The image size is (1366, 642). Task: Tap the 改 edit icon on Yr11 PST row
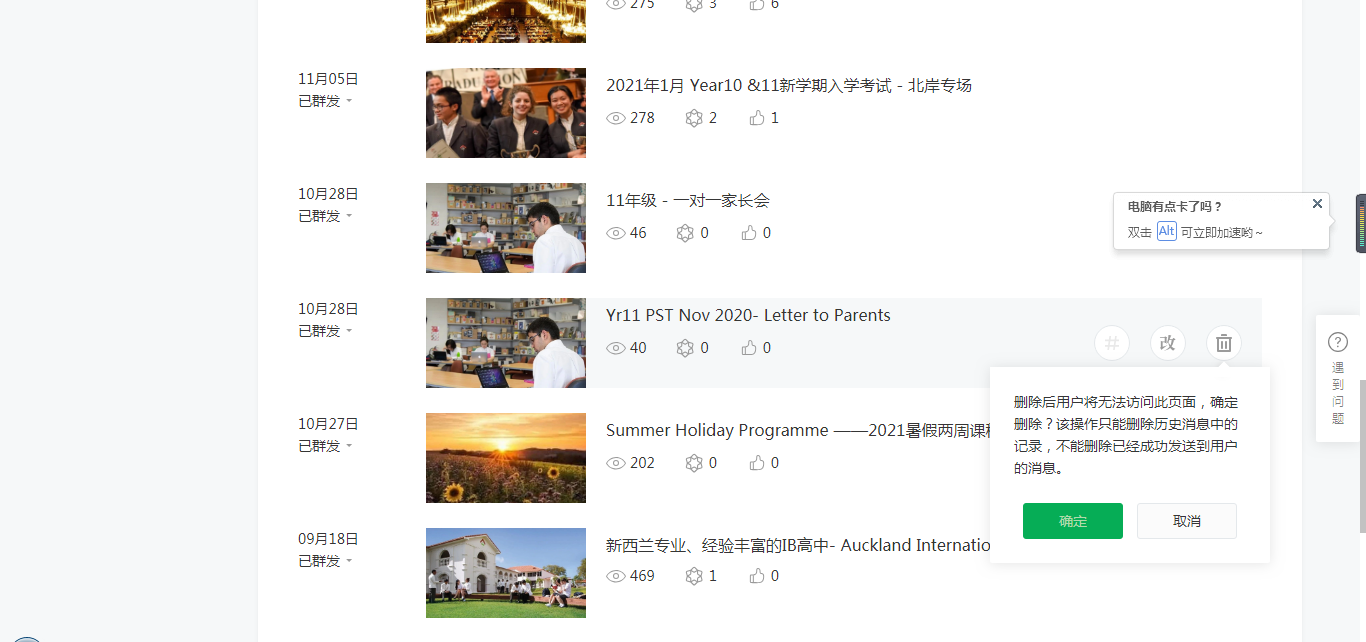[x=1167, y=343]
